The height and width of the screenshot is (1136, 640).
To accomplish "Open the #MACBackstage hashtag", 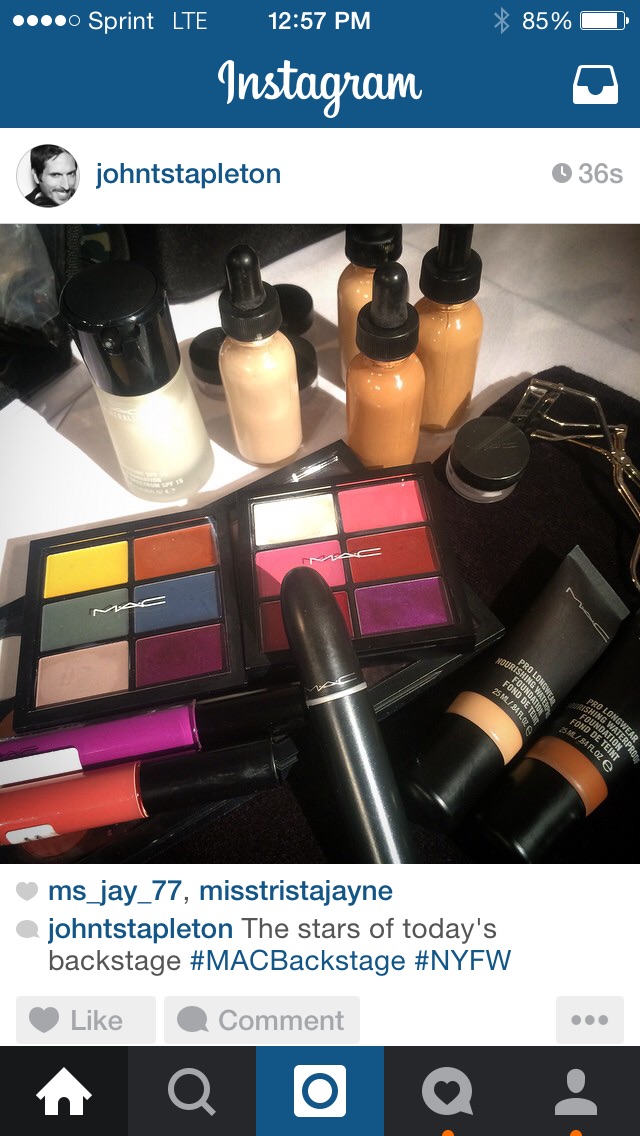I will 298,961.
